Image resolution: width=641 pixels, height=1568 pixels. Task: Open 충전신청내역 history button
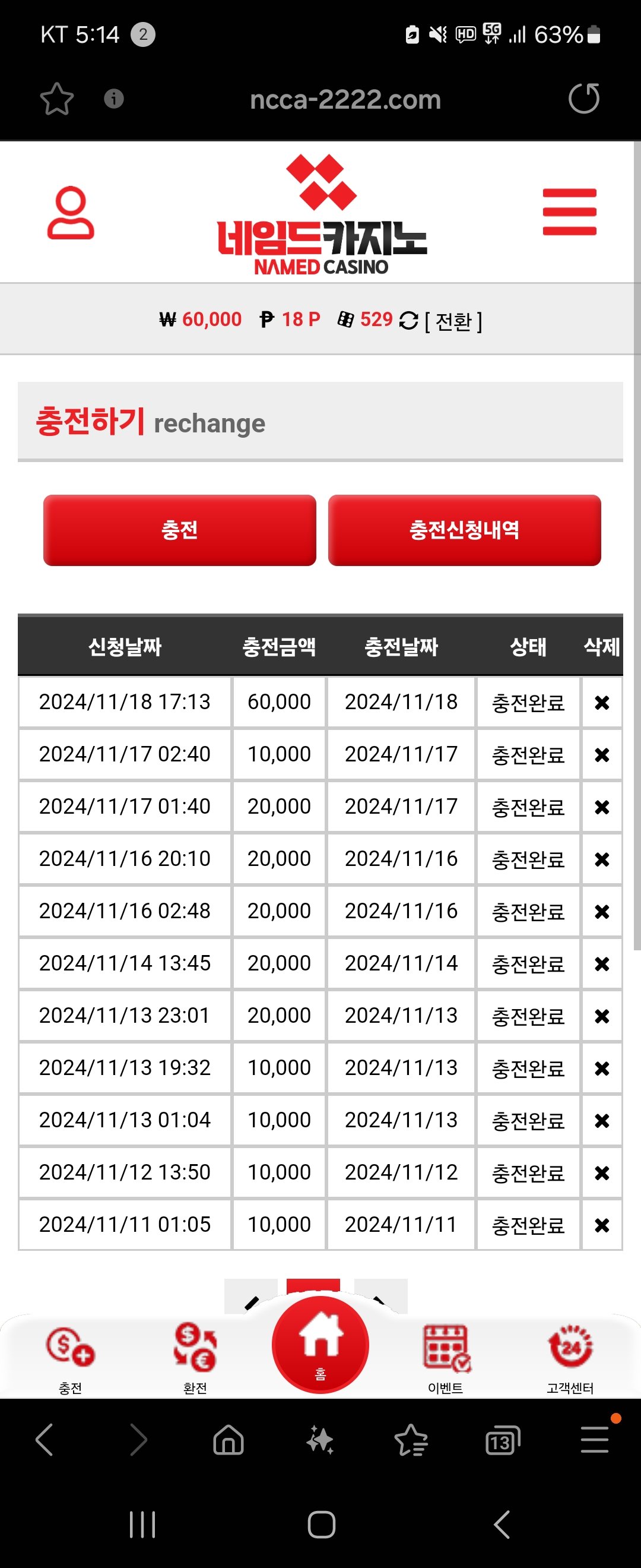(464, 530)
